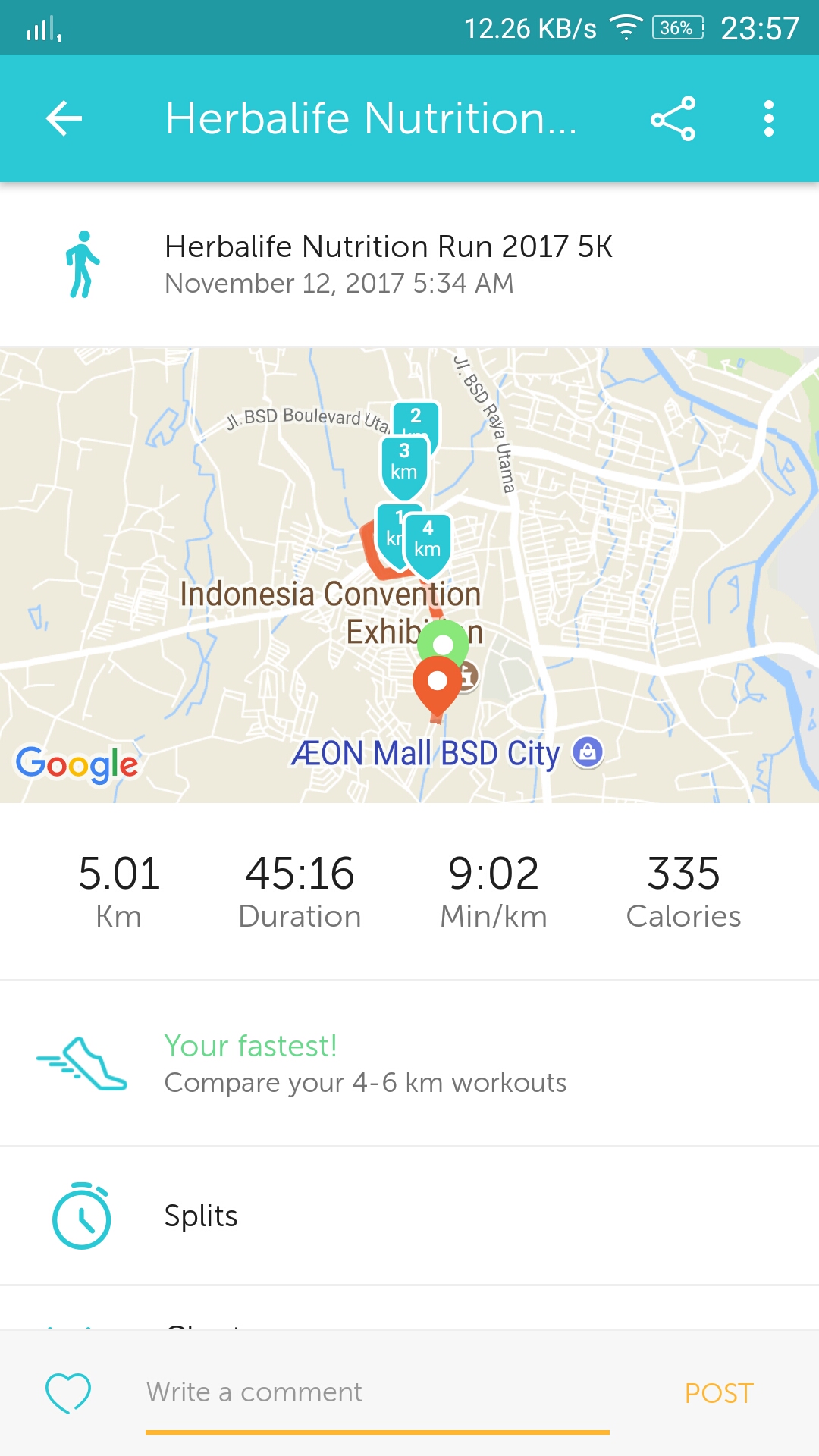Viewport: 819px width, 1456px height.
Task: Tap POST to submit the comment
Action: tap(719, 1393)
